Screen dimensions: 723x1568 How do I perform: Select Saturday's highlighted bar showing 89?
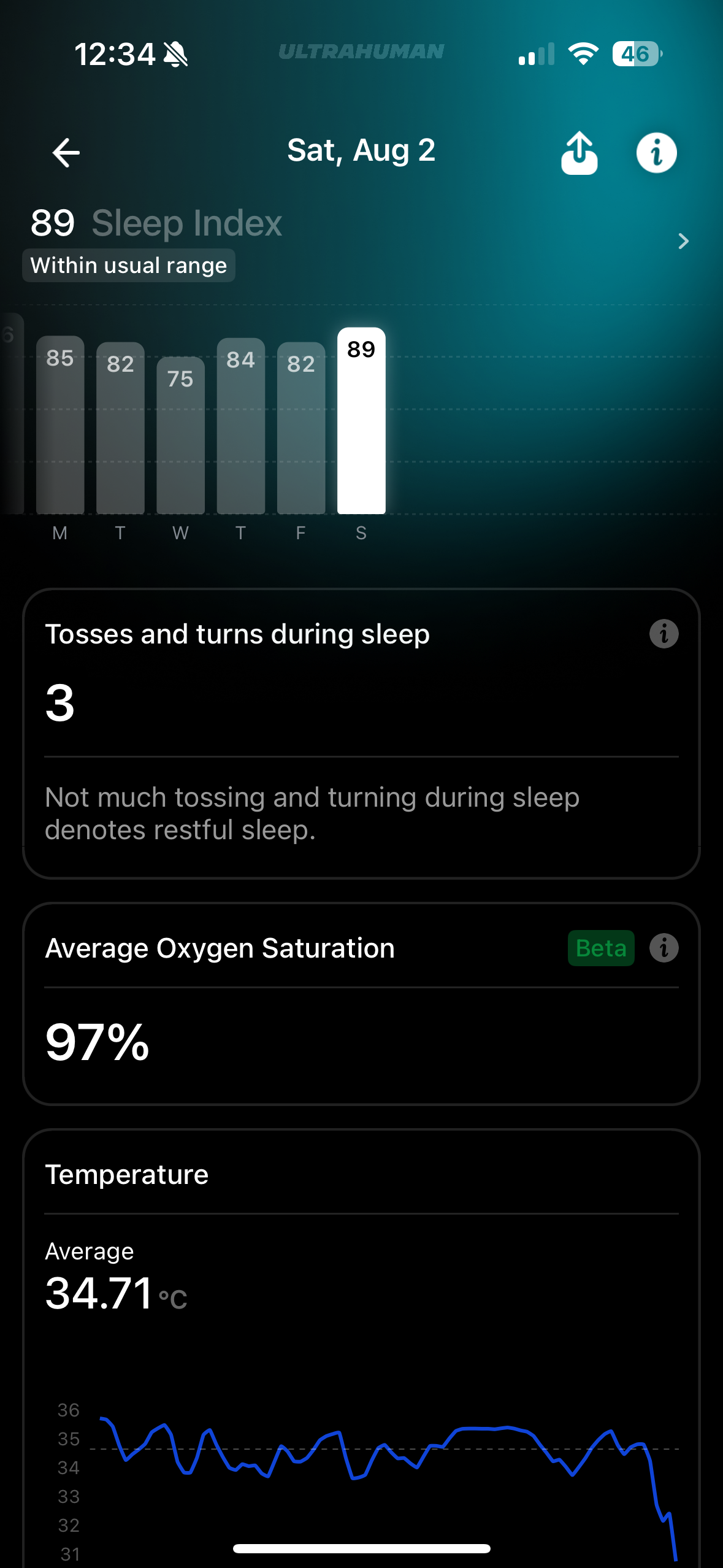pos(361,421)
